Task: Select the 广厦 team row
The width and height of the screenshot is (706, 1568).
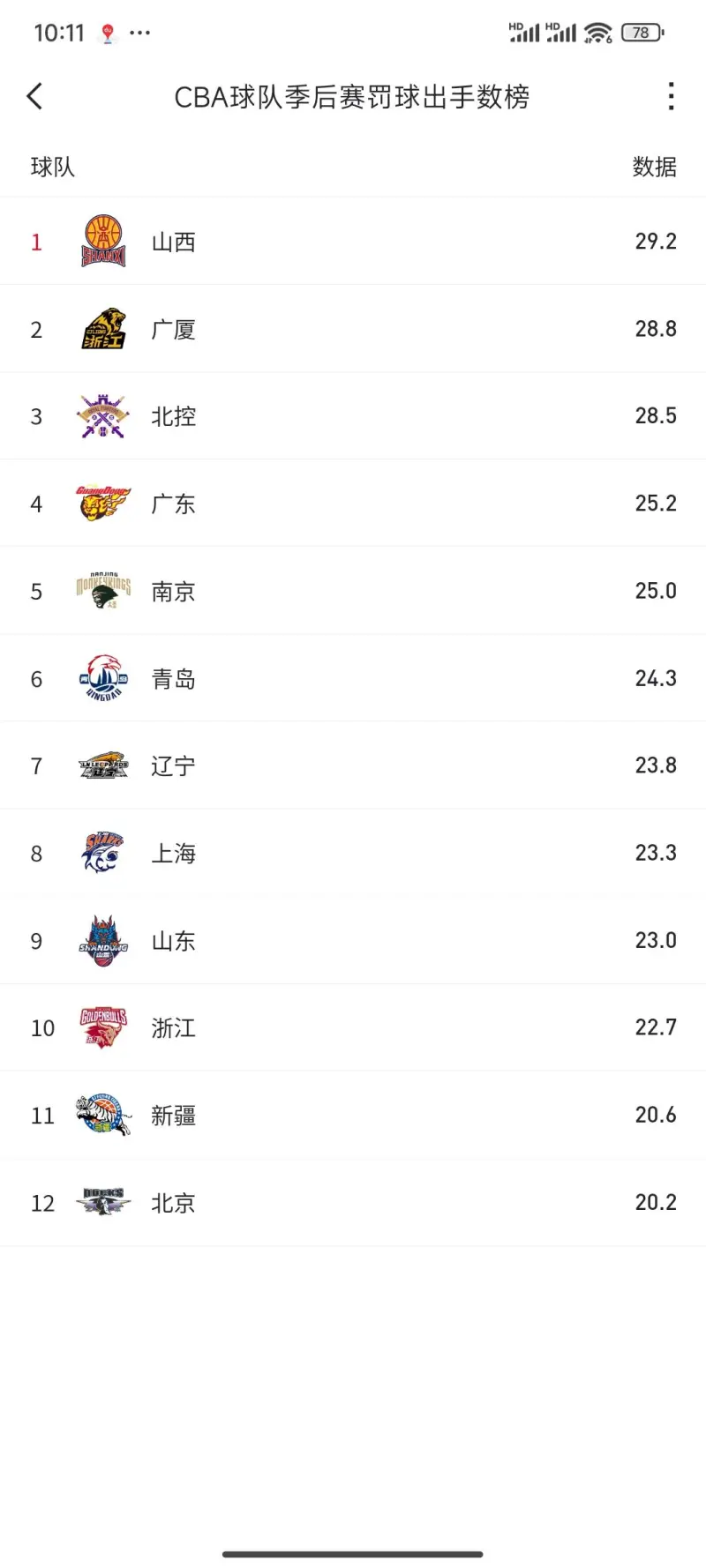Action: click(x=353, y=329)
